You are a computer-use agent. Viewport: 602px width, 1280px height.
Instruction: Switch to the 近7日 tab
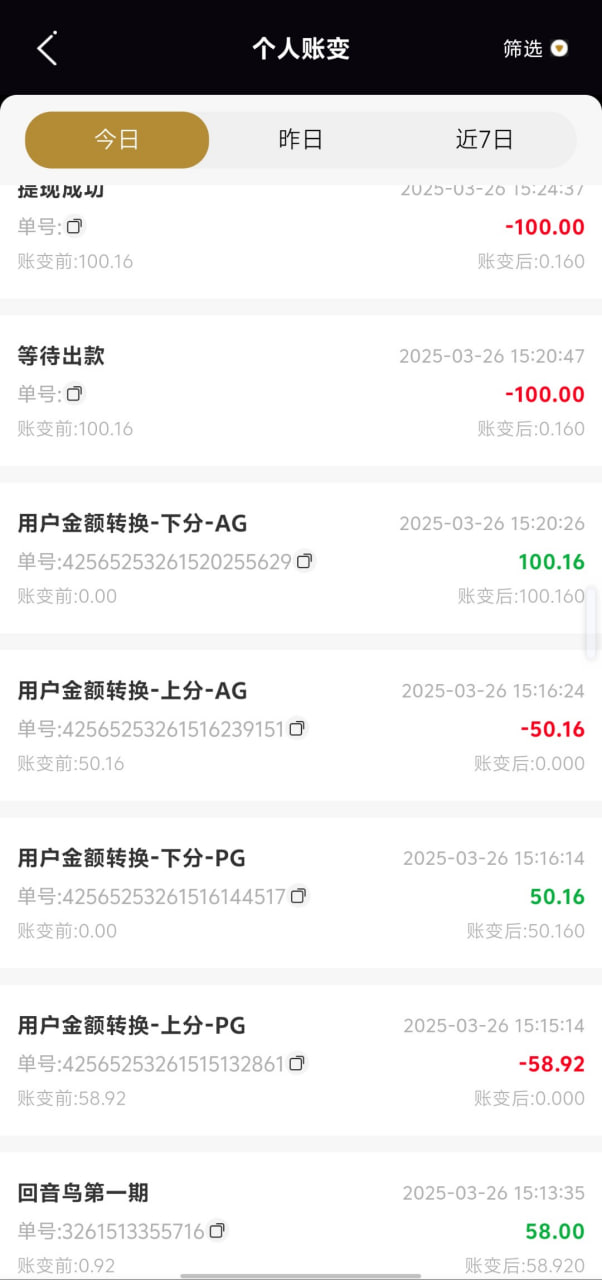pos(484,139)
